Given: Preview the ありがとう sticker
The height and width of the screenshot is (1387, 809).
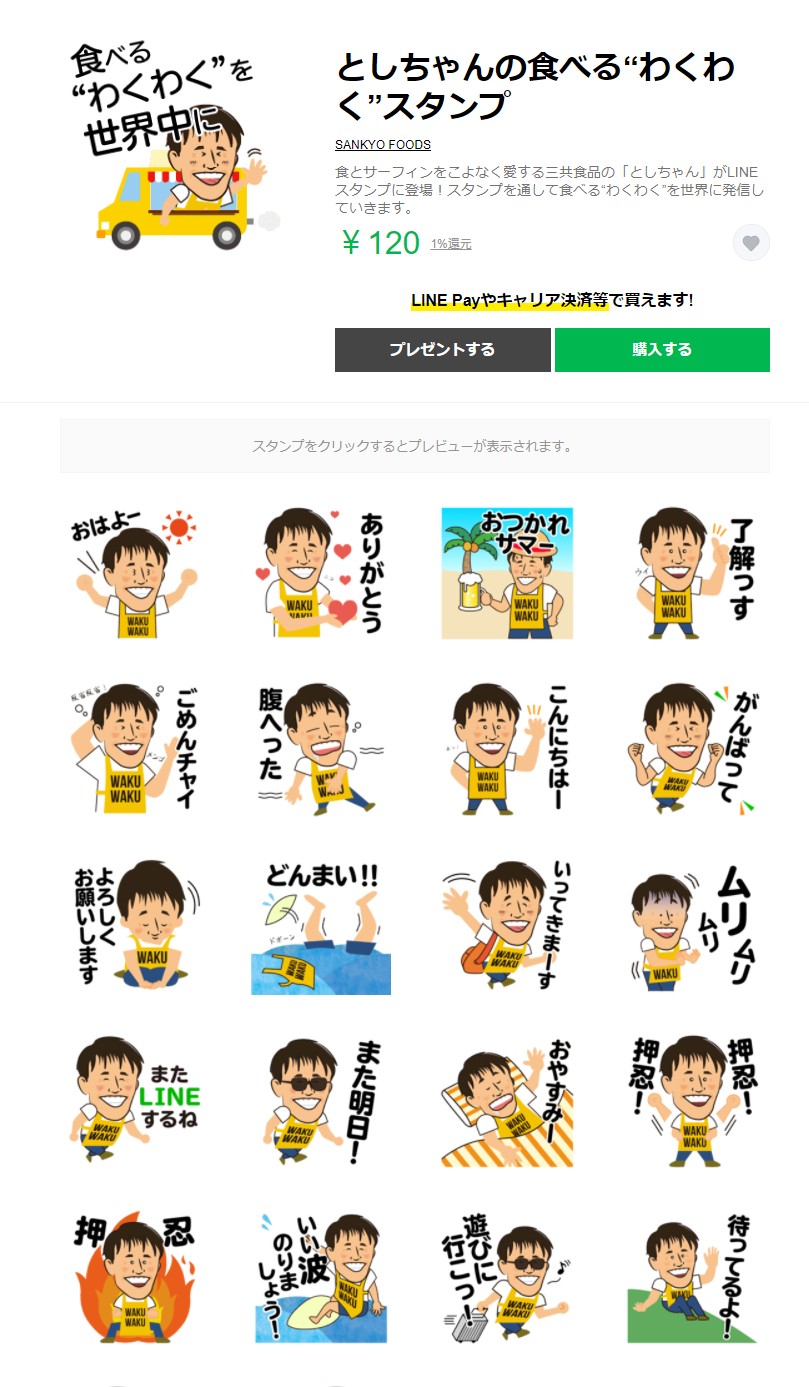Looking at the screenshot, I should pos(321,573).
